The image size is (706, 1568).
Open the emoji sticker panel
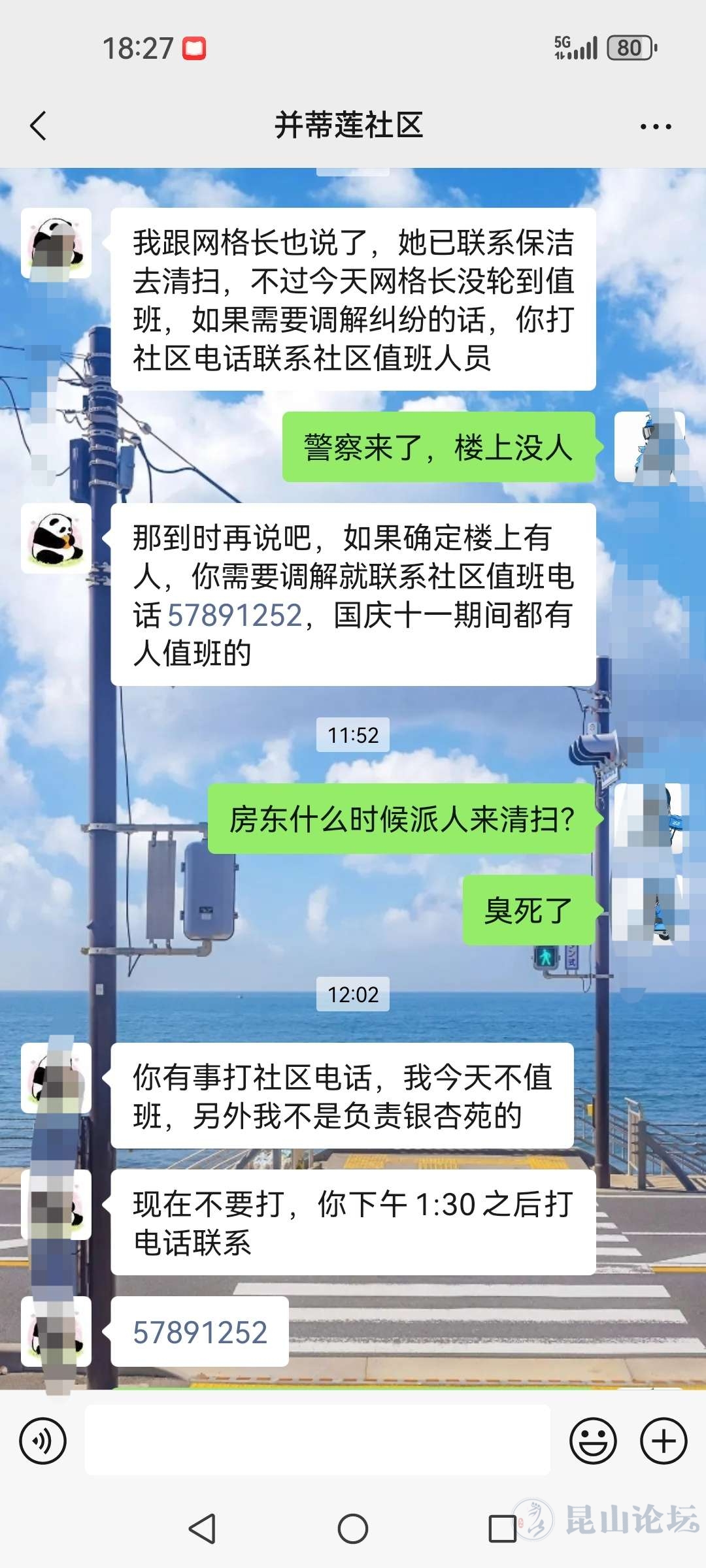tap(592, 1441)
